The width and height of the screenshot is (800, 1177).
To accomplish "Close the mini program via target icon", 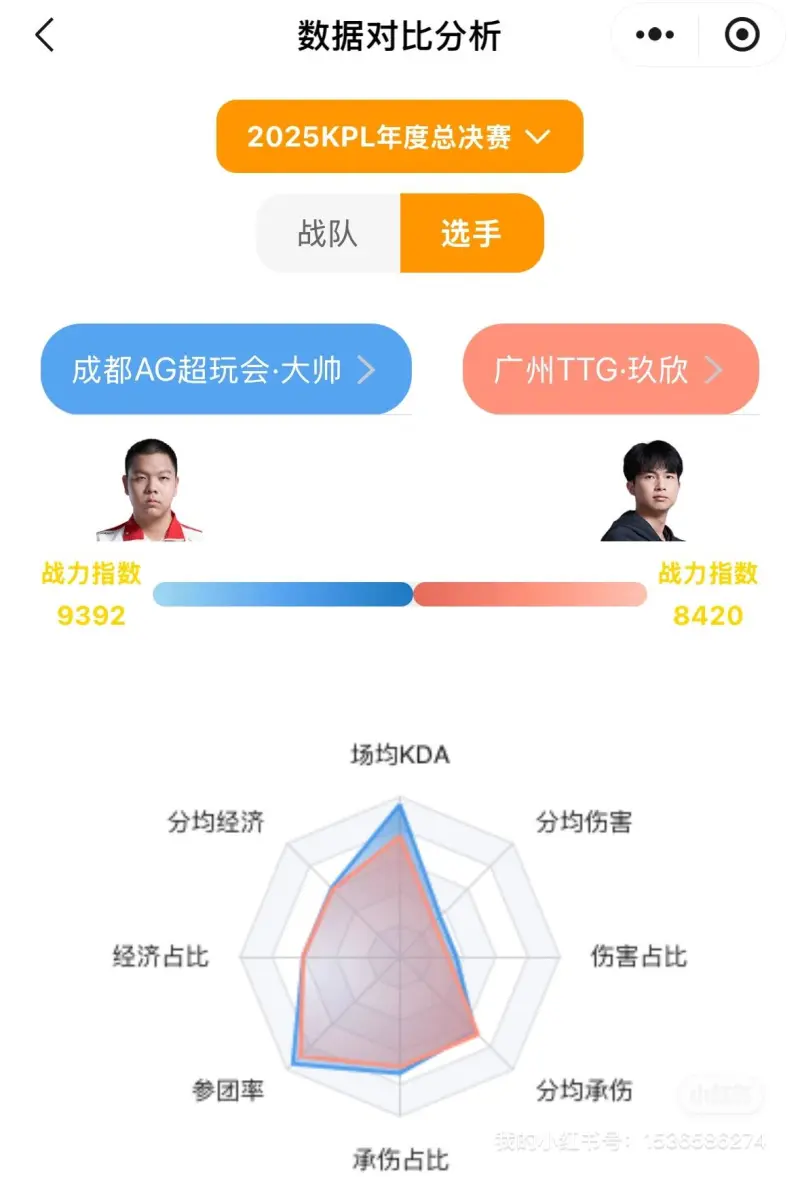I will (741, 36).
